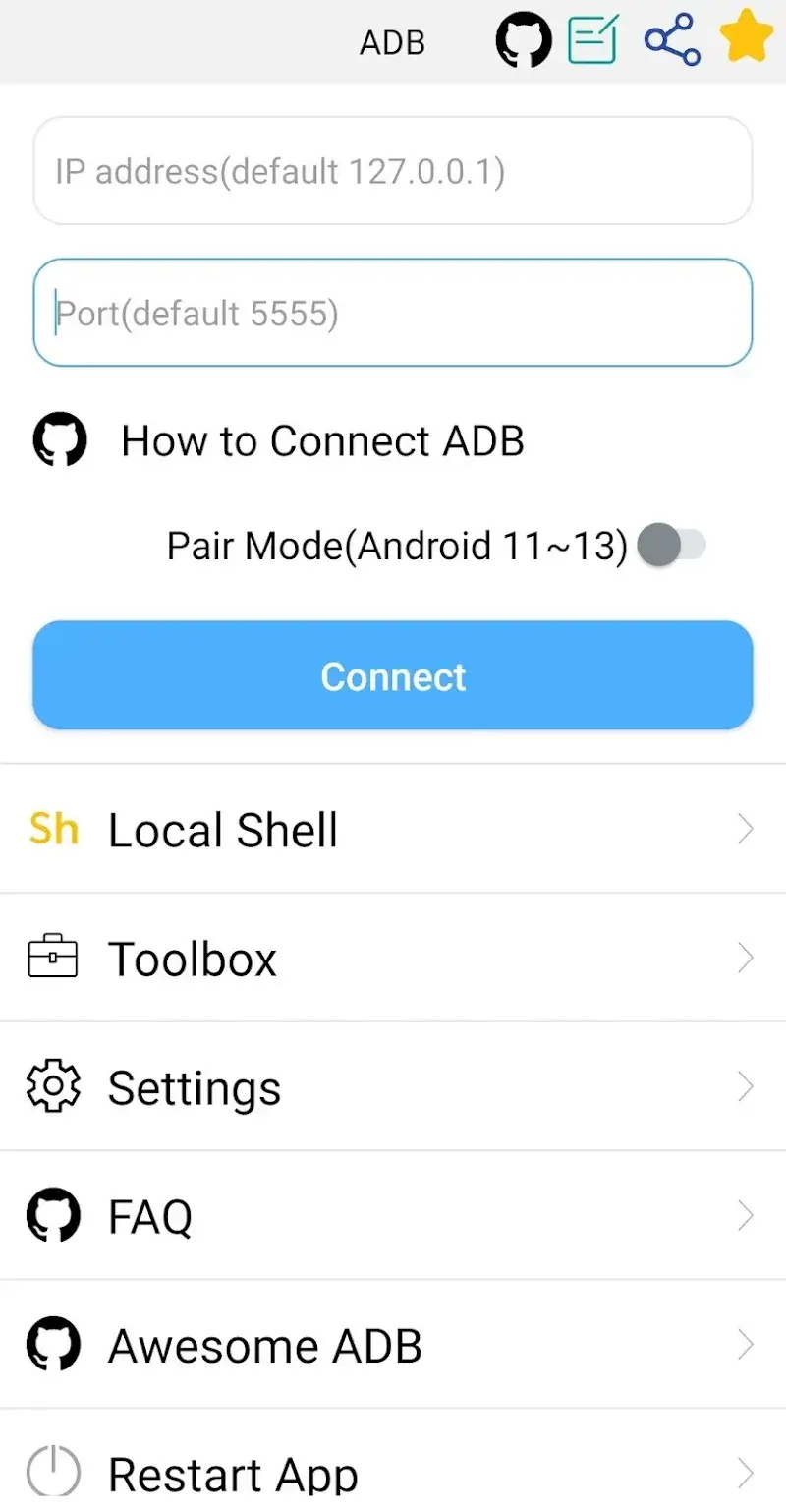Click the IP address input field
Image resolution: width=786 pixels, height=1512 pixels.
(393, 171)
